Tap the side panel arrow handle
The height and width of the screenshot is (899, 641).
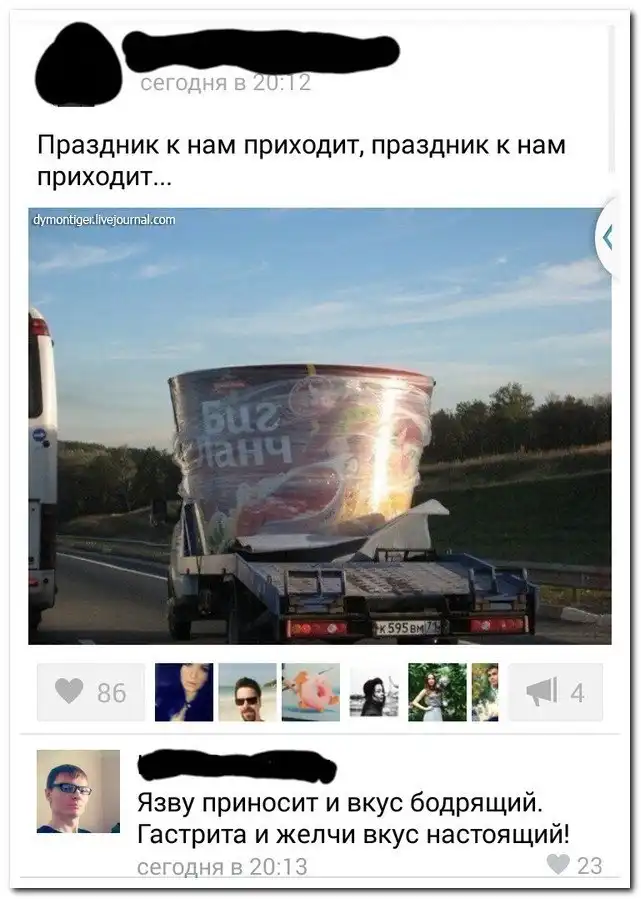point(608,237)
